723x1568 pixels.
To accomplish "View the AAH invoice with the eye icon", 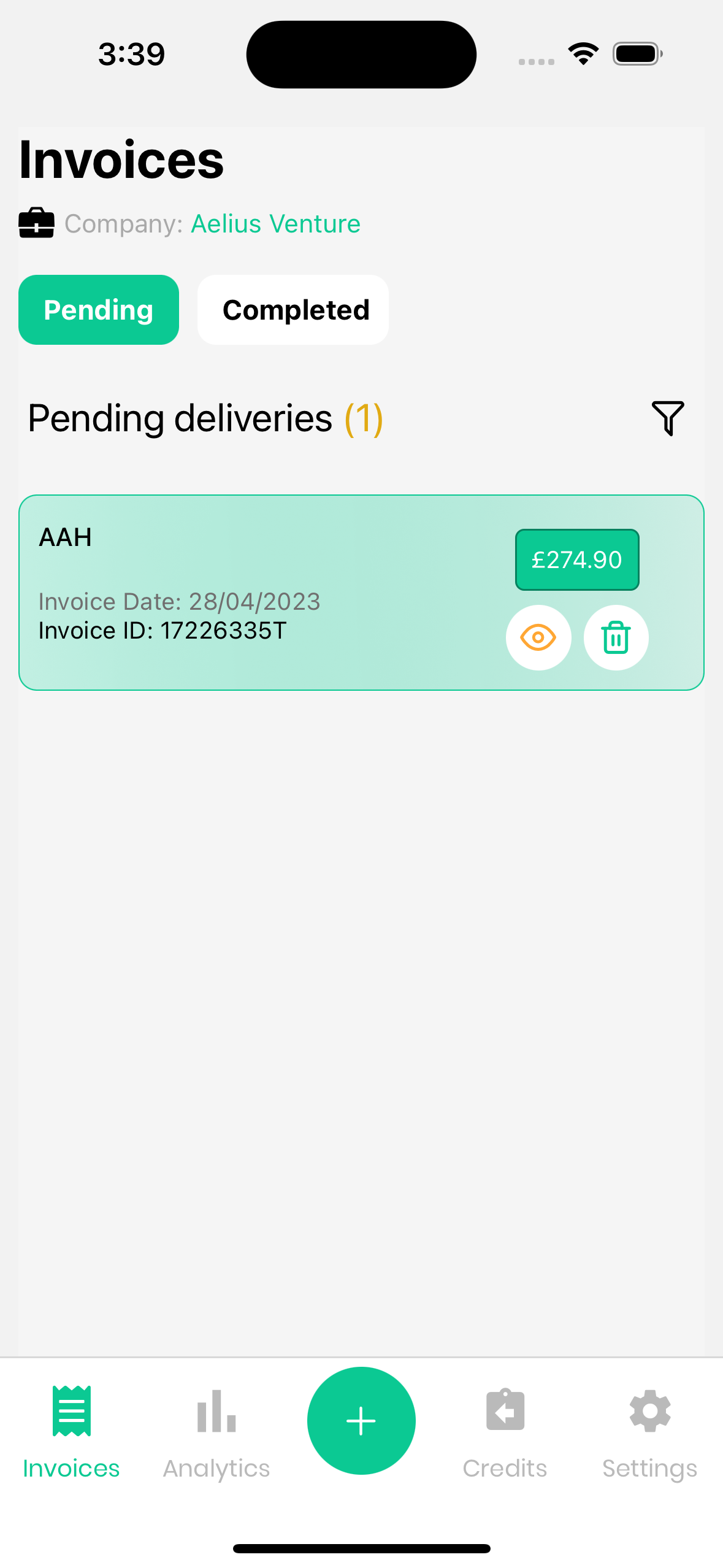I will pyautogui.click(x=538, y=638).
